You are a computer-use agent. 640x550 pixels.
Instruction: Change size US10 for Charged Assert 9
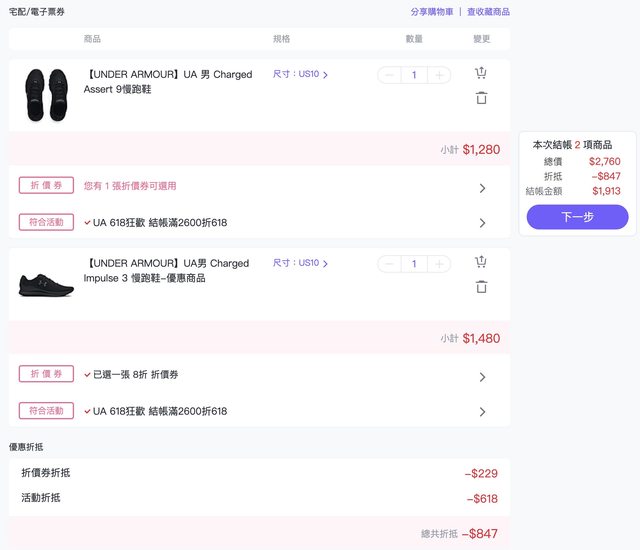point(300,74)
